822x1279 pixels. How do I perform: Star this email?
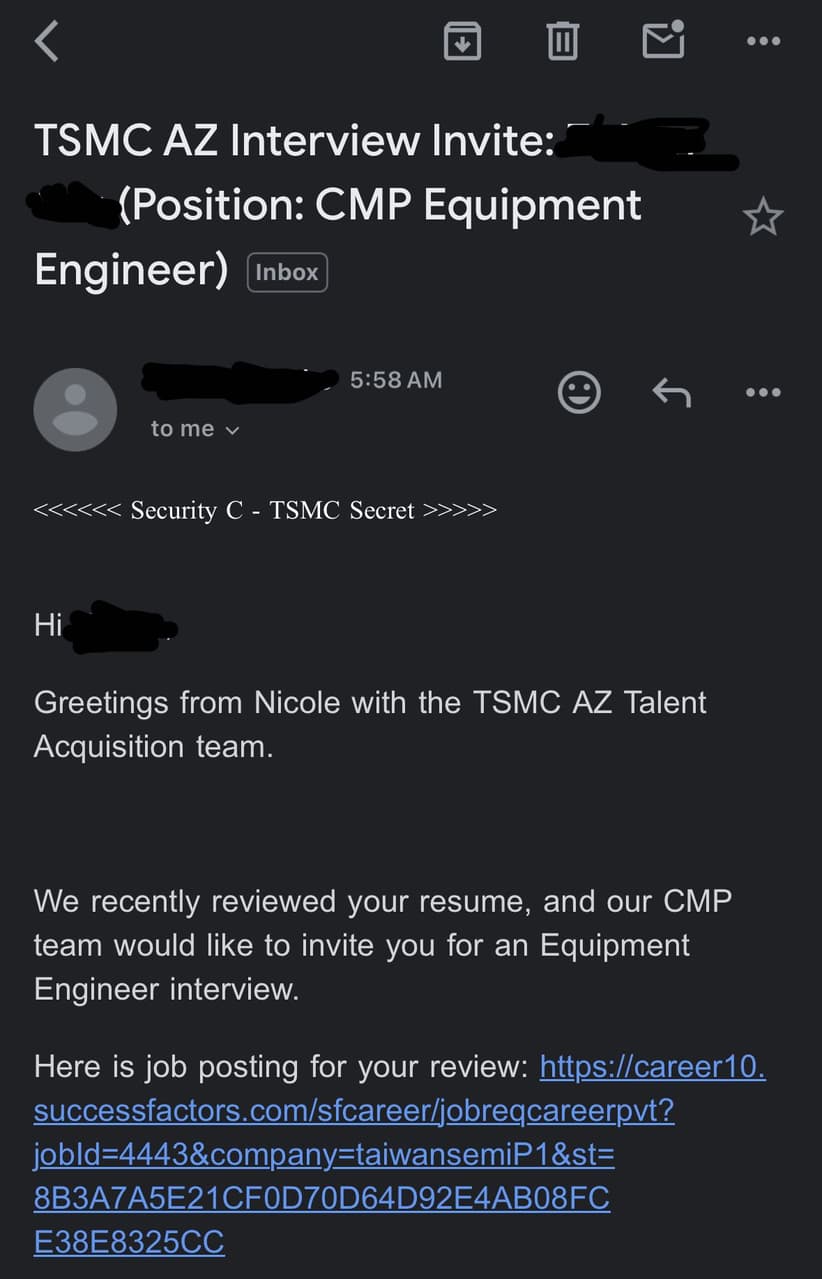click(x=763, y=217)
